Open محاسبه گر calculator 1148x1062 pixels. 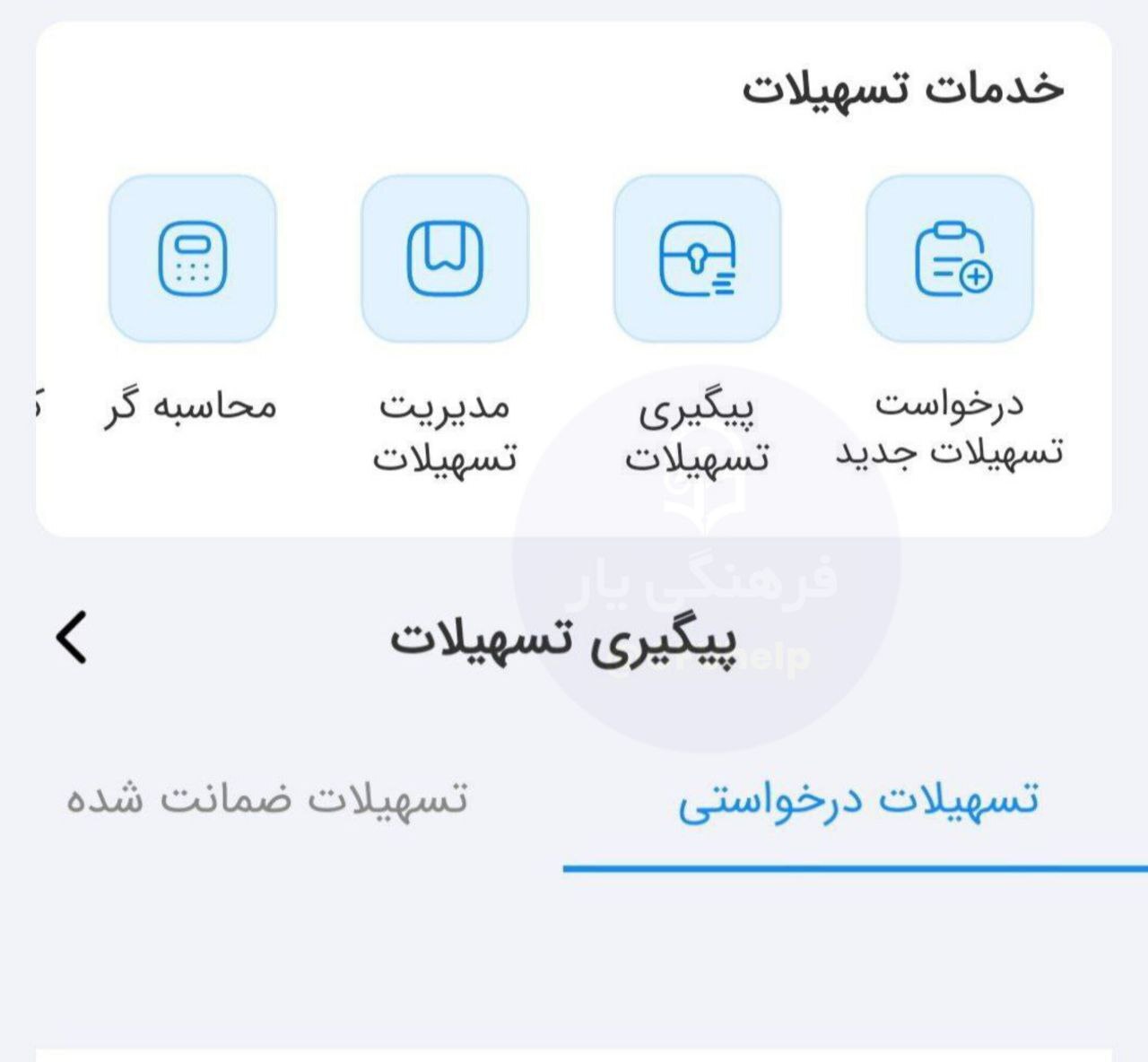(x=192, y=258)
